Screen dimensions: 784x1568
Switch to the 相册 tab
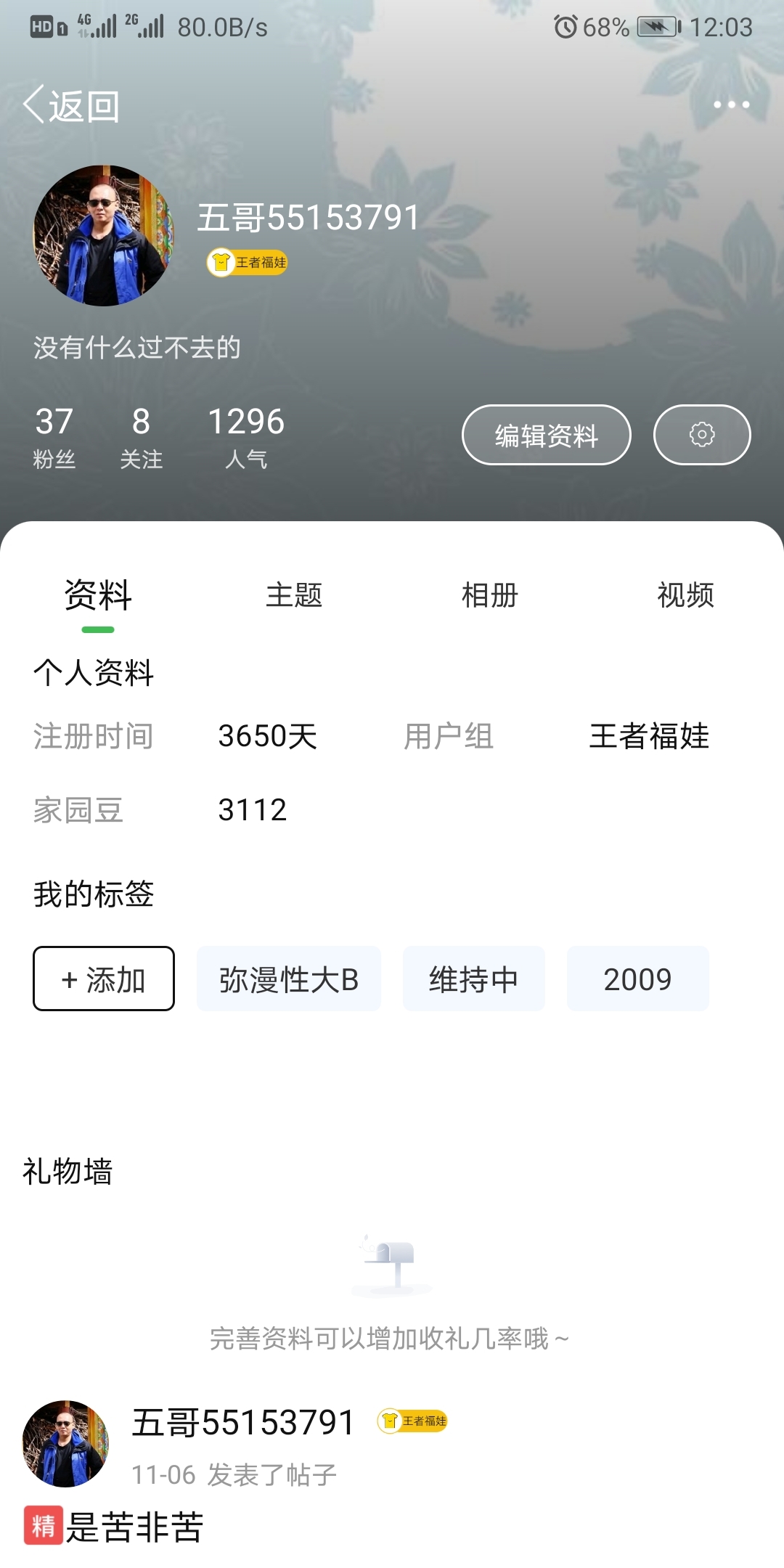click(489, 595)
